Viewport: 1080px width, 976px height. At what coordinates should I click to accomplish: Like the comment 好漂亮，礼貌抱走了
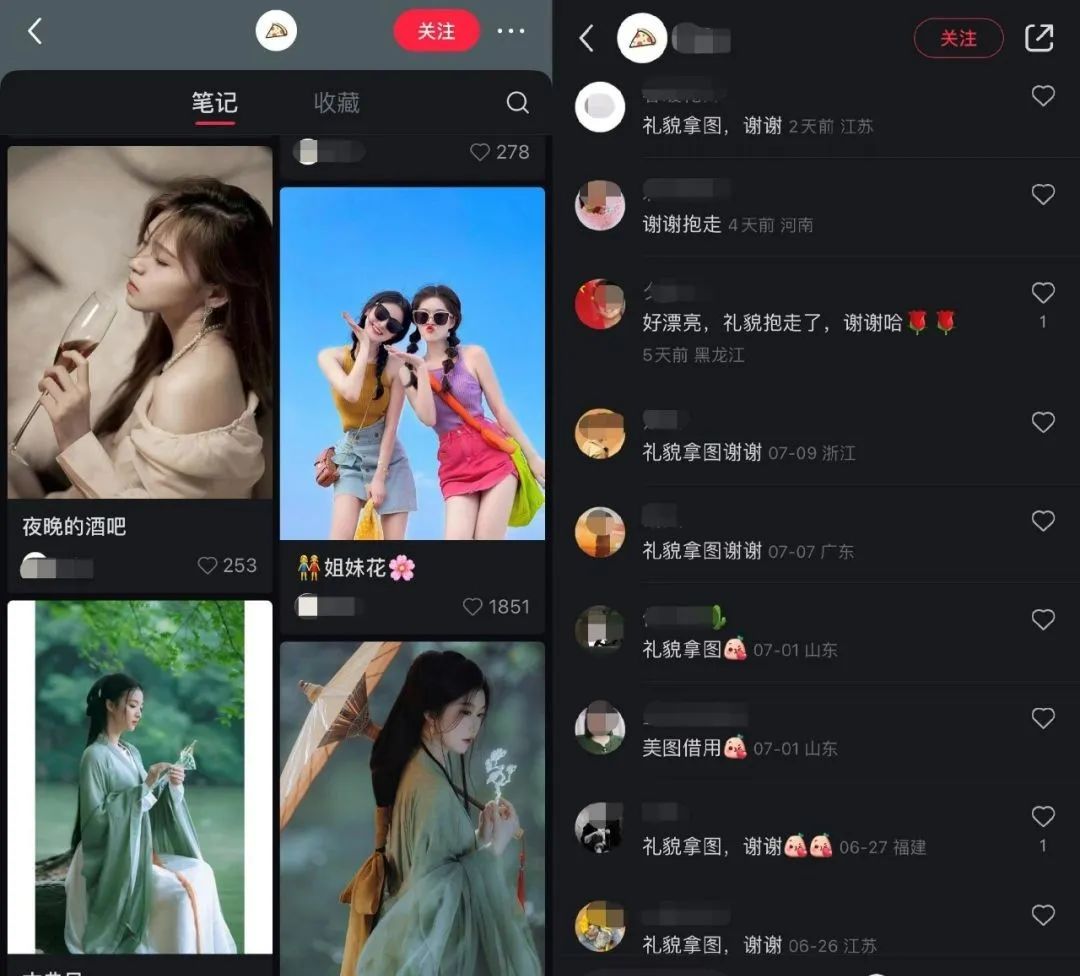tap(1043, 293)
